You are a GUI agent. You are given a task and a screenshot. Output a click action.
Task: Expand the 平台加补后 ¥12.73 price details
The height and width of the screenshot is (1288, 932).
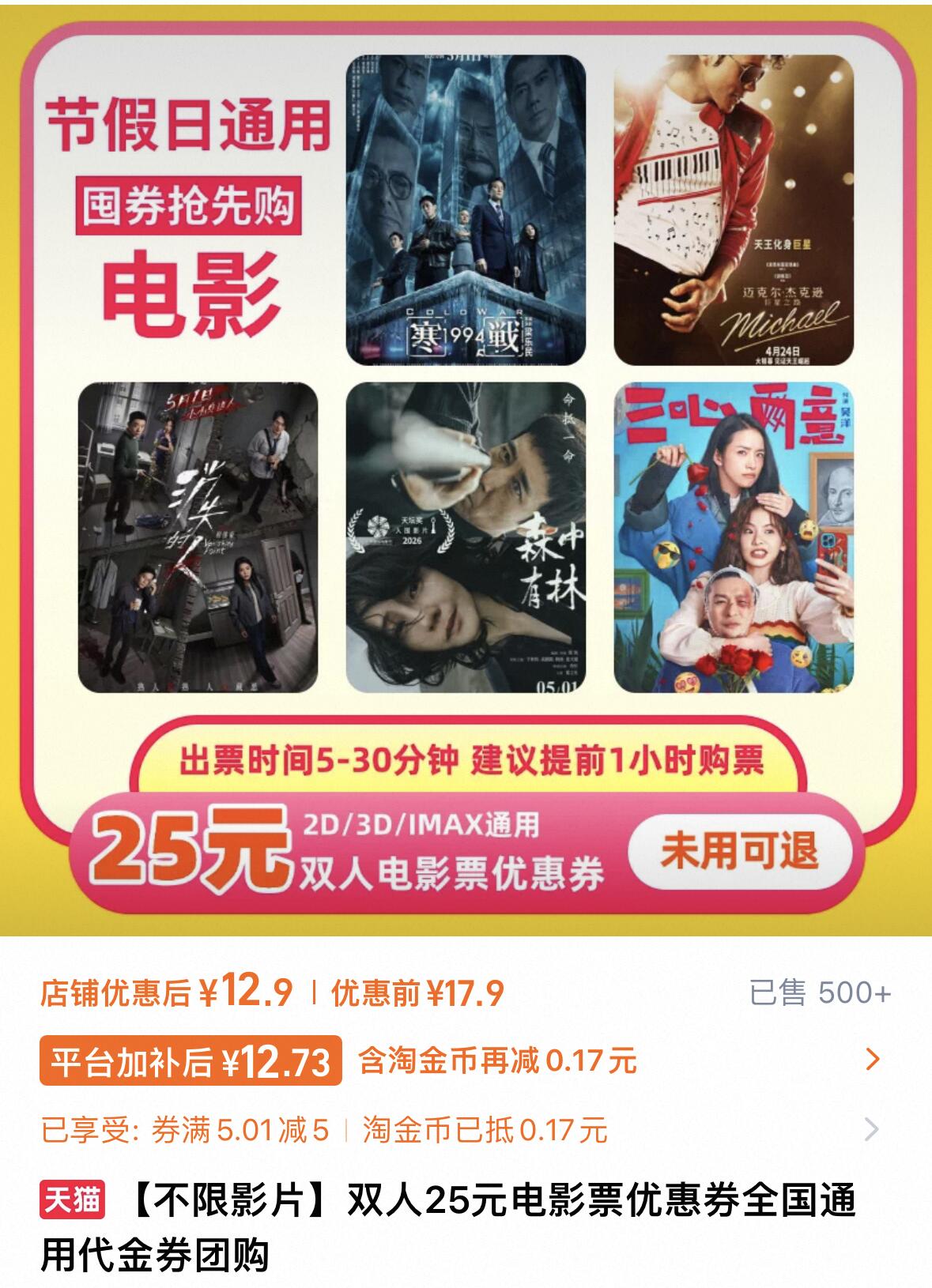871,1059
